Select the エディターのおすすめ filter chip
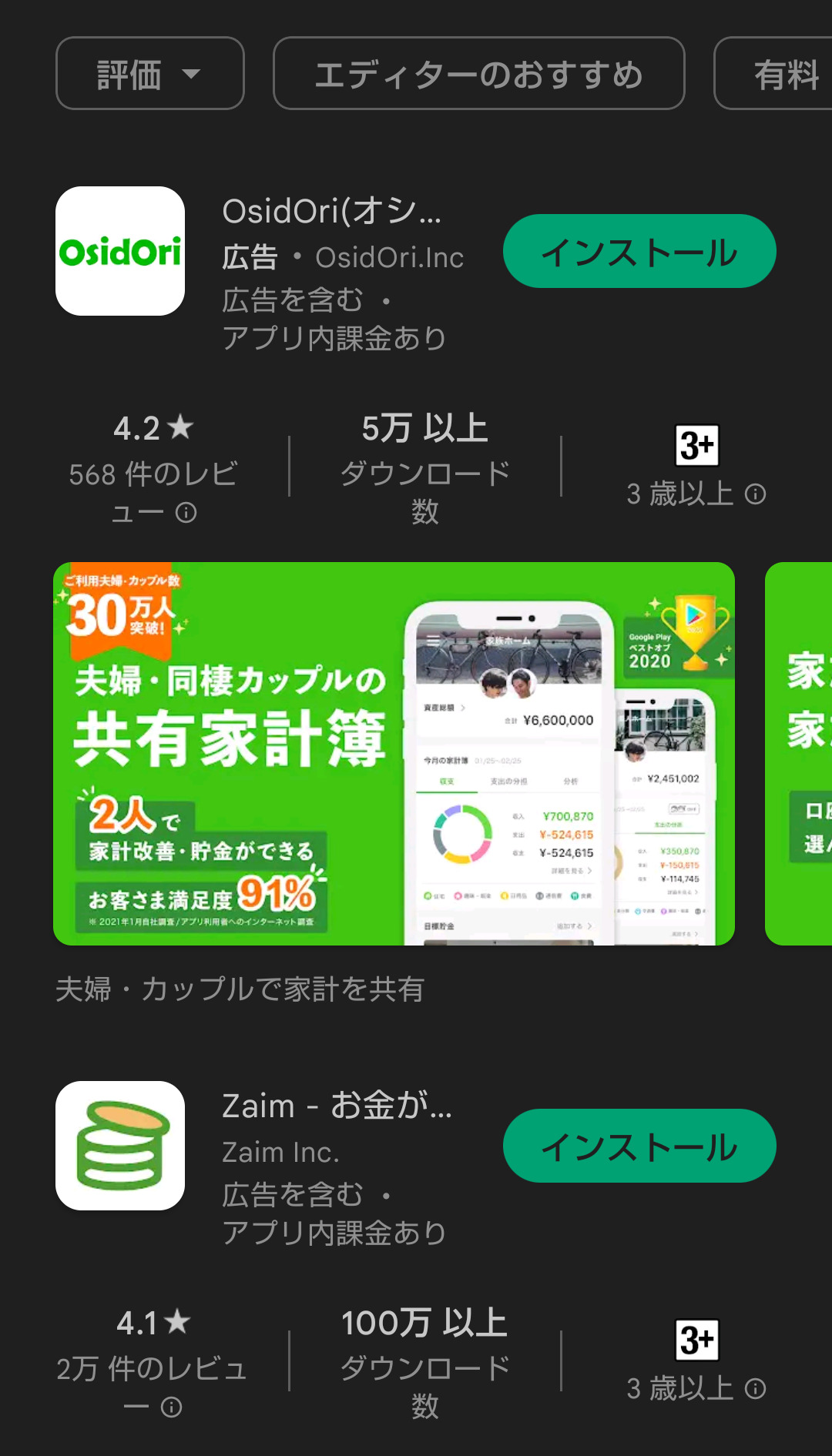This screenshot has height=1456, width=832. (478, 74)
